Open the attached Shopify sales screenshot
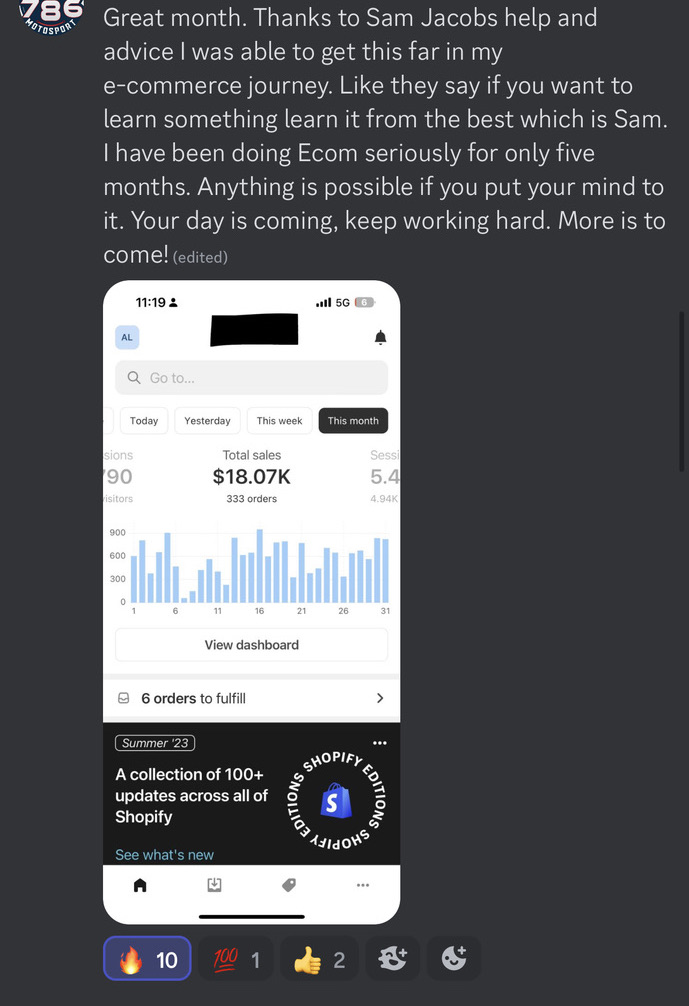Viewport: 689px width, 1006px height. (x=252, y=602)
